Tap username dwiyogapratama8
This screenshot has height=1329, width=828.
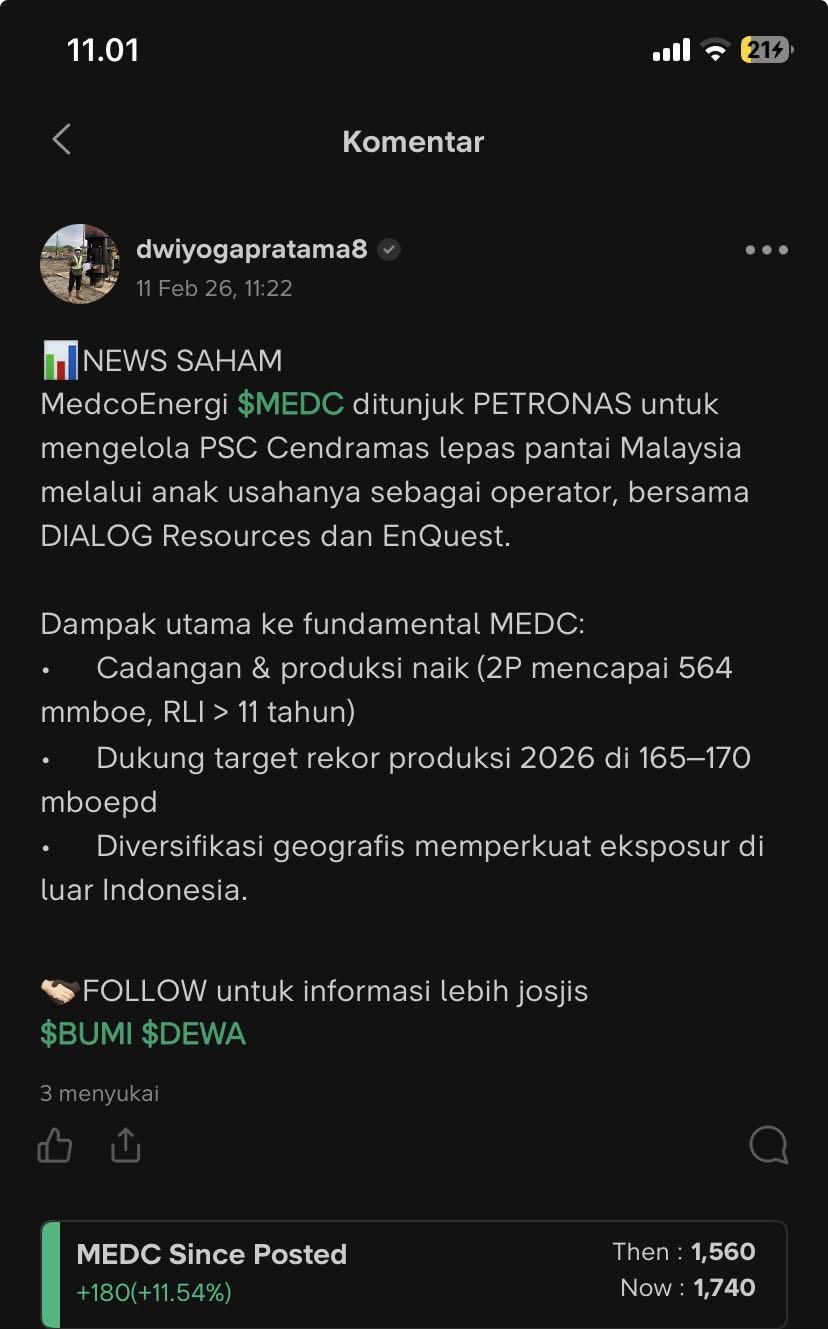253,249
